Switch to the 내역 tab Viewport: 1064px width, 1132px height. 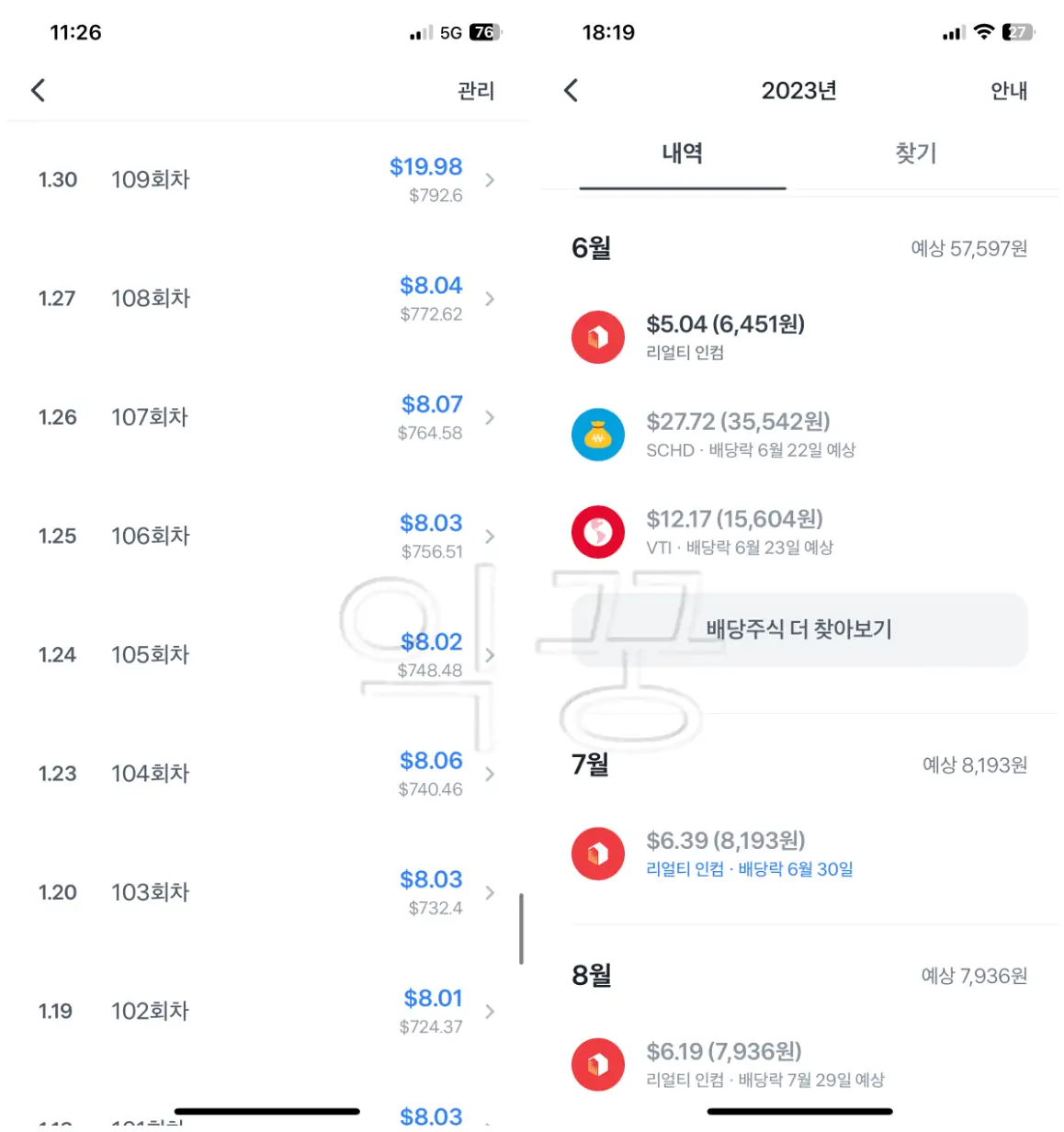click(681, 153)
